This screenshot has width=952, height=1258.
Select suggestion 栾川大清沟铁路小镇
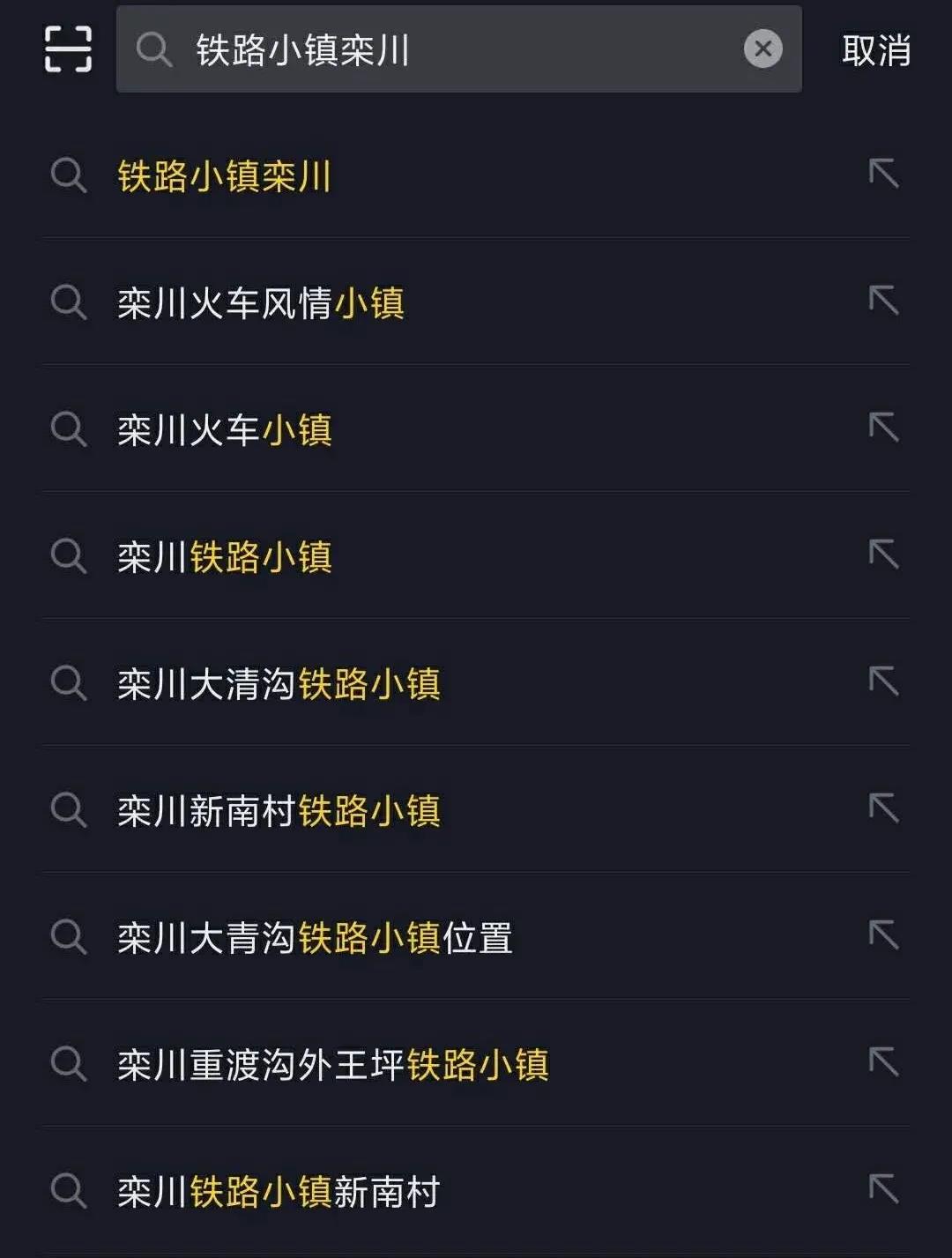tap(279, 684)
